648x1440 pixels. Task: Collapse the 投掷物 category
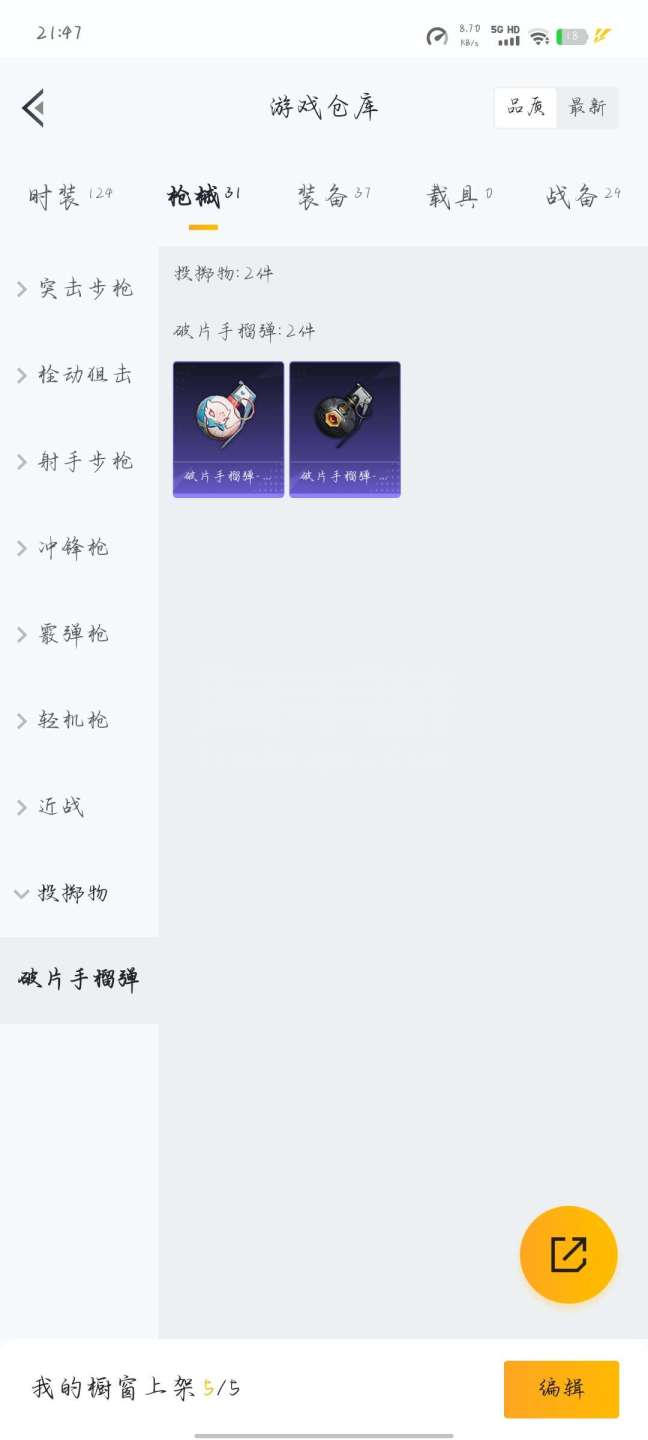tap(66, 893)
